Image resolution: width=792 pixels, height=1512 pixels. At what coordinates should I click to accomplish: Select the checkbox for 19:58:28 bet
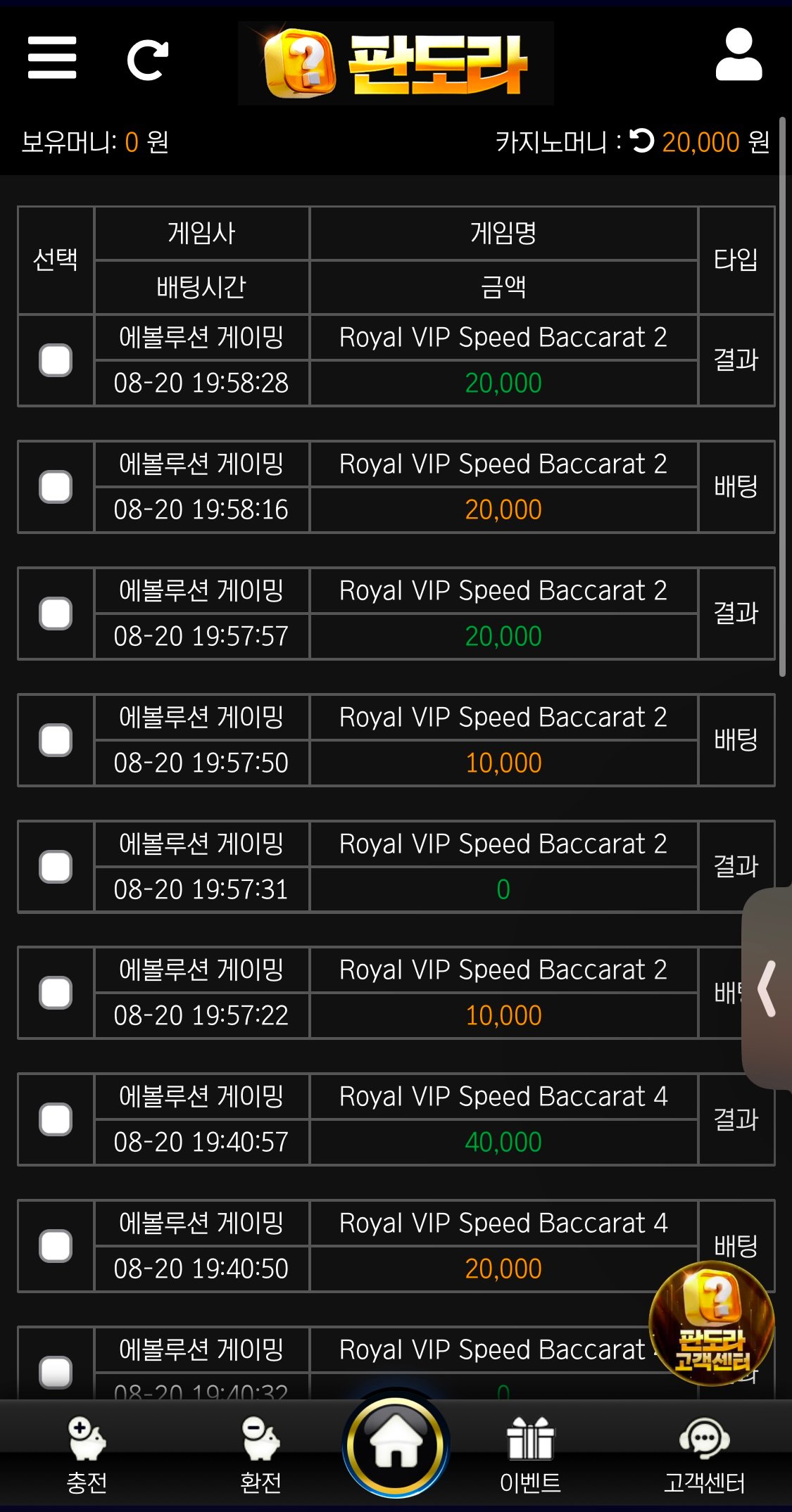56,360
